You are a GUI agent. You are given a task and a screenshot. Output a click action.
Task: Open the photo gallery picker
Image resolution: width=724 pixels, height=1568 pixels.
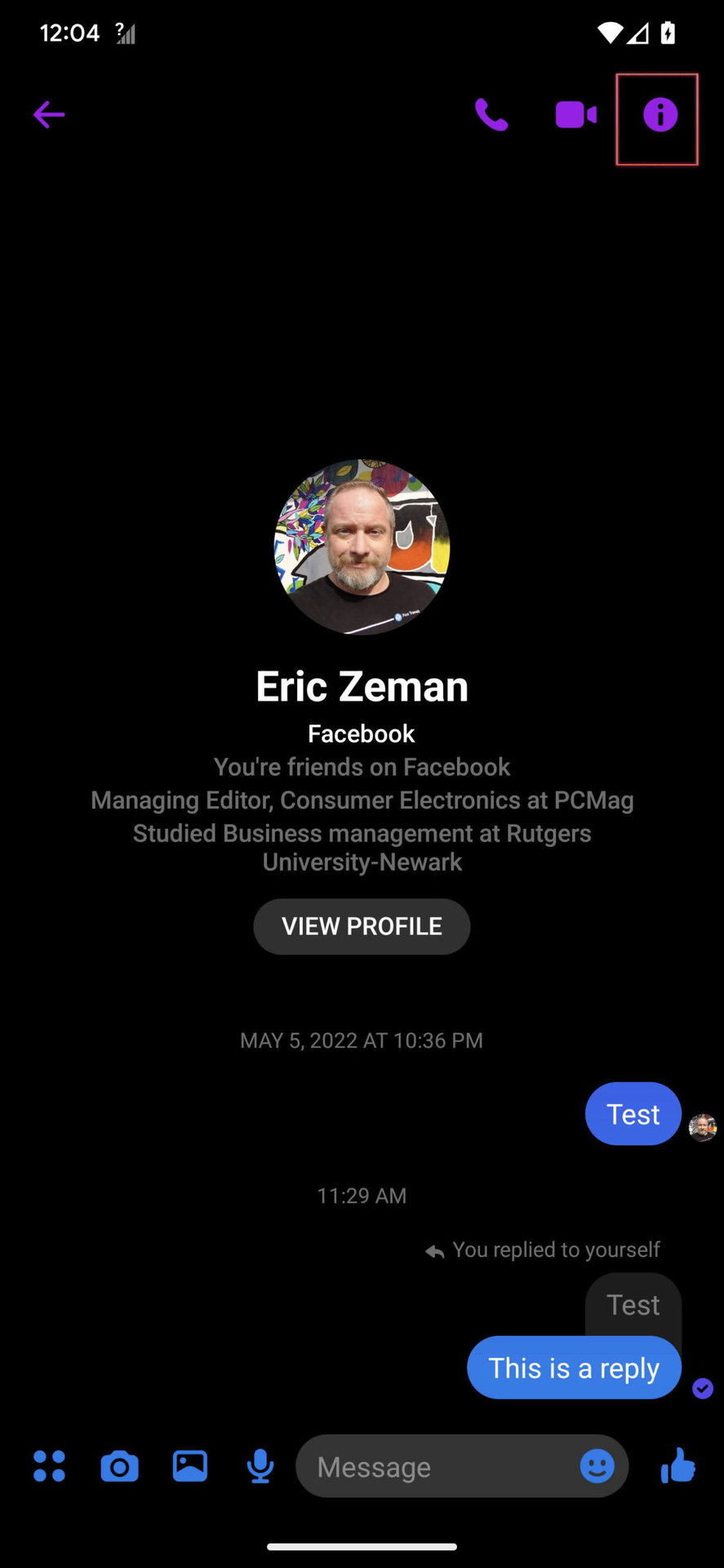(189, 1466)
